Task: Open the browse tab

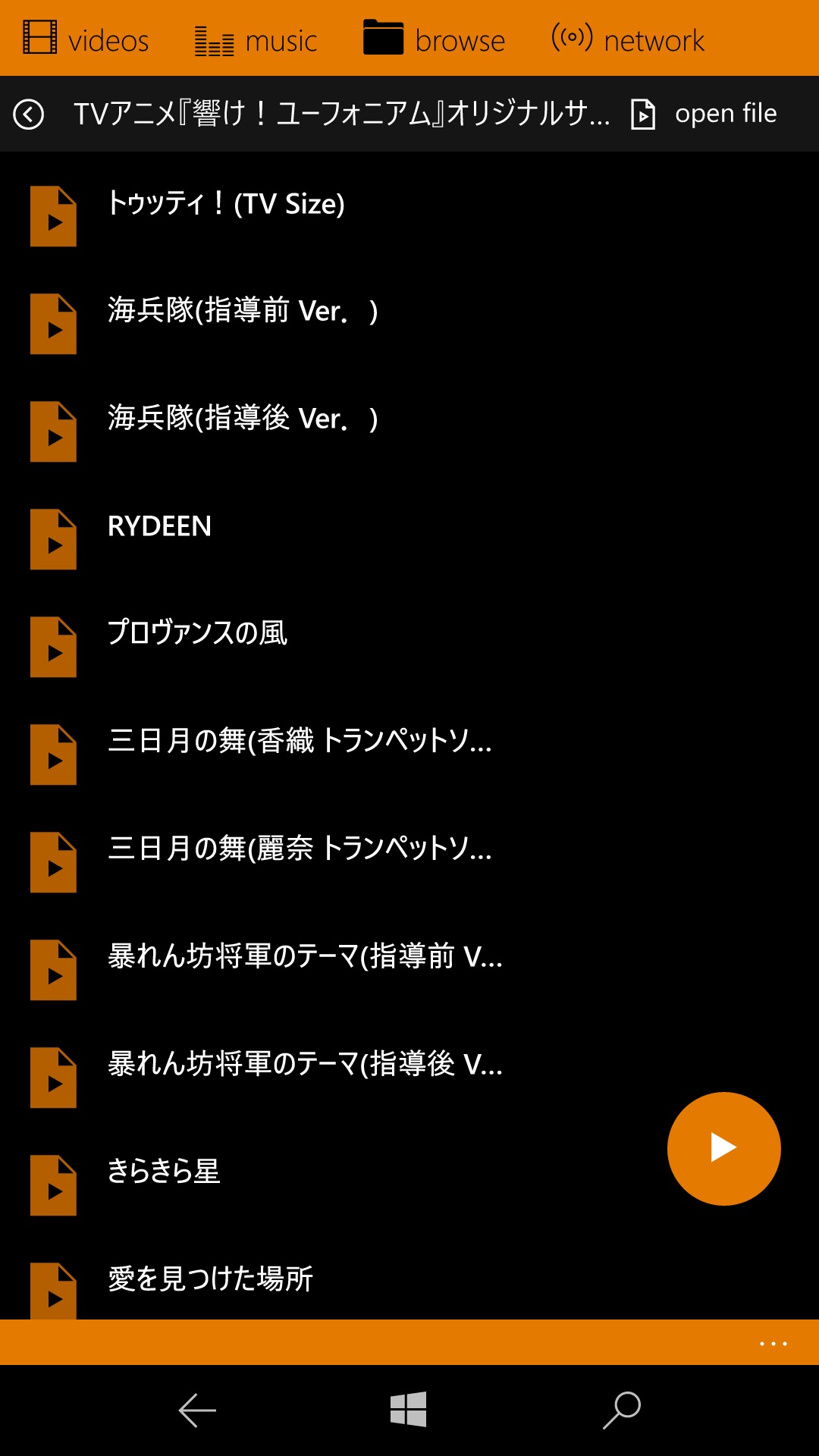Action: 434,38
